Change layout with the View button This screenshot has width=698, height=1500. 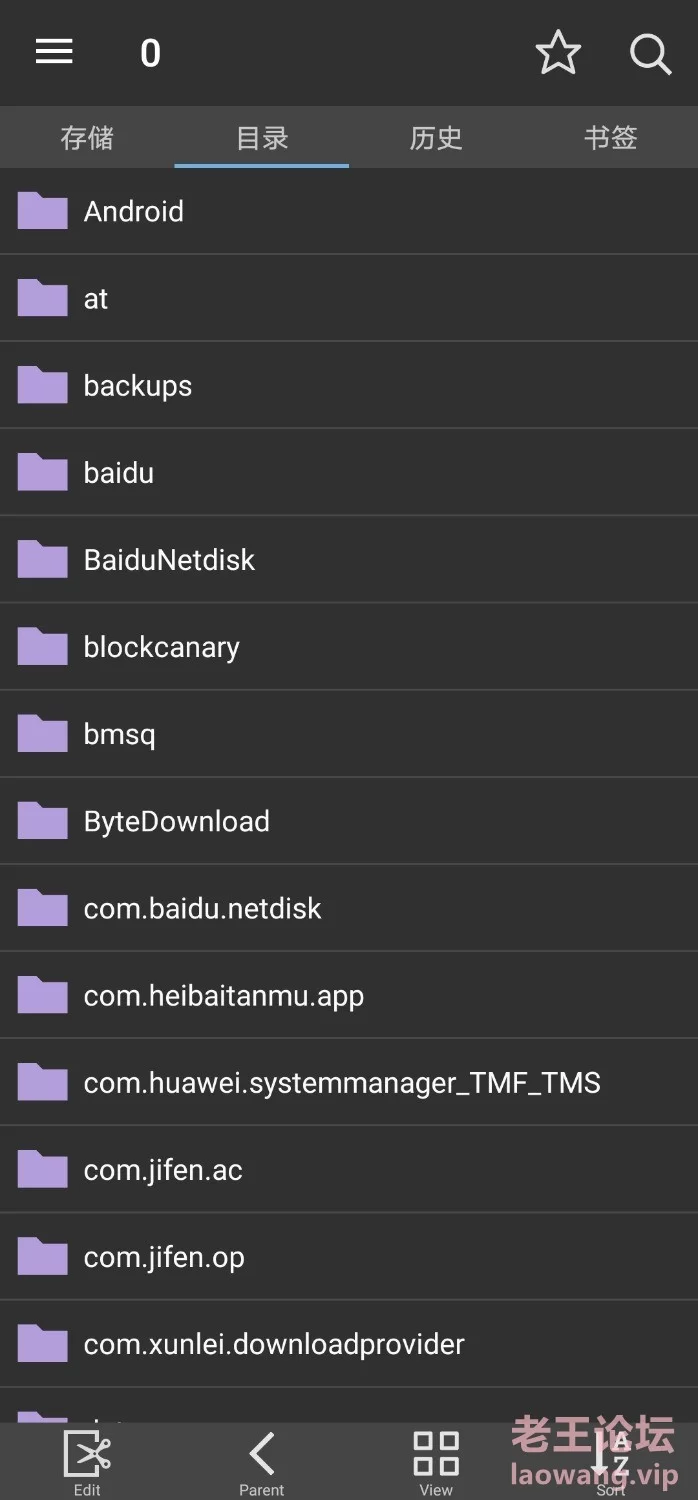pyautogui.click(x=436, y=1462)
